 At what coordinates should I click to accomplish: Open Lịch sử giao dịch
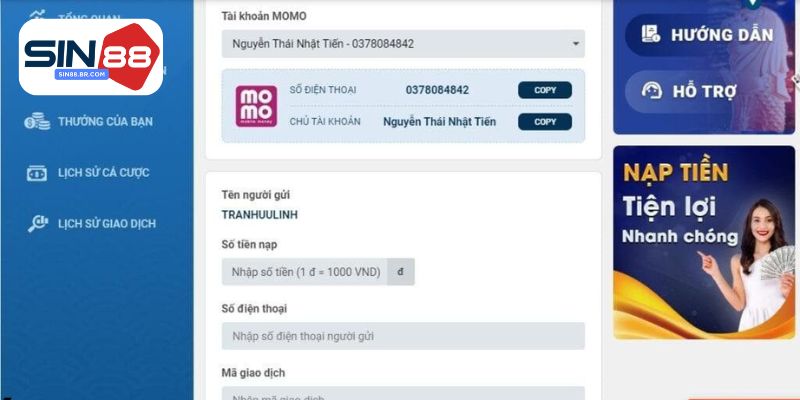coord(105,223)
